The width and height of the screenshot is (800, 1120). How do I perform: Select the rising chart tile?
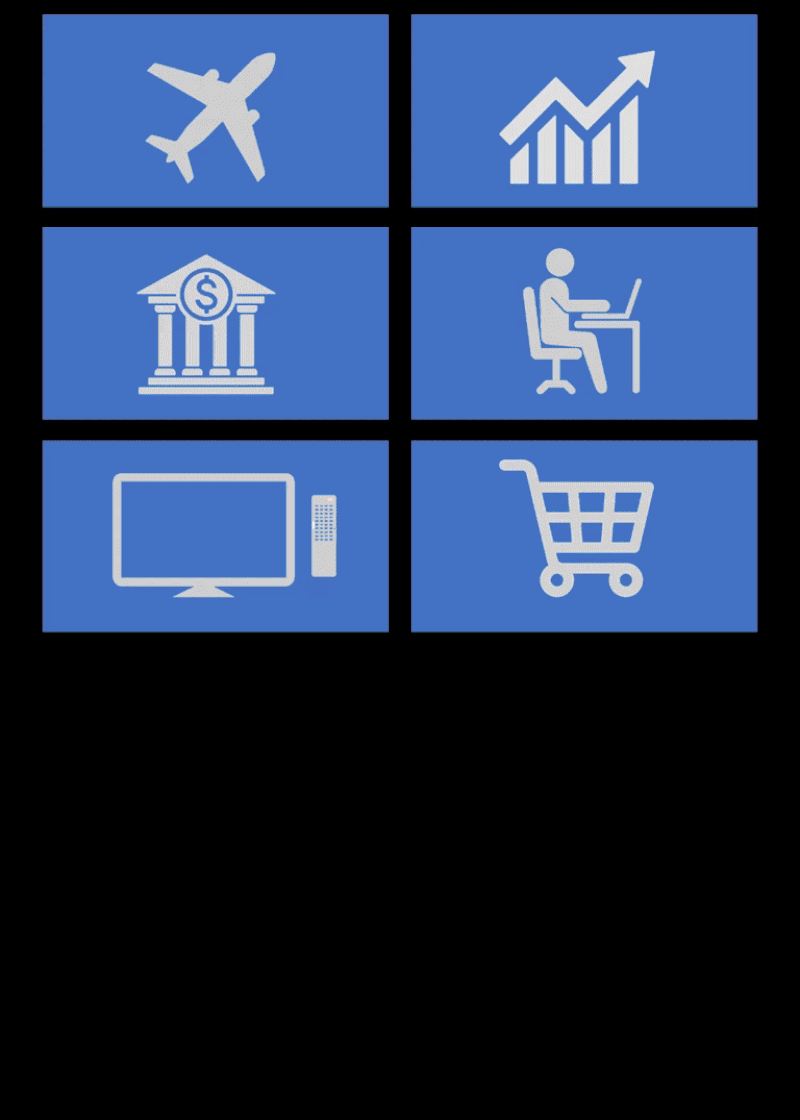tap(584, 111)
